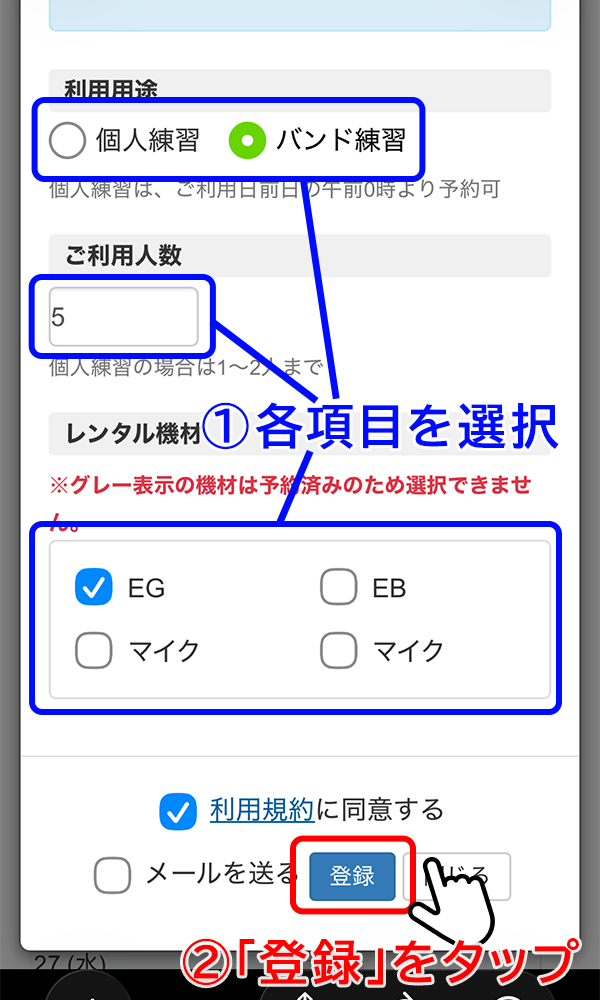This screenshot has width=600, height=1000.
Task: Check the EB rental checkbox
Action: [x=339, y=588]
